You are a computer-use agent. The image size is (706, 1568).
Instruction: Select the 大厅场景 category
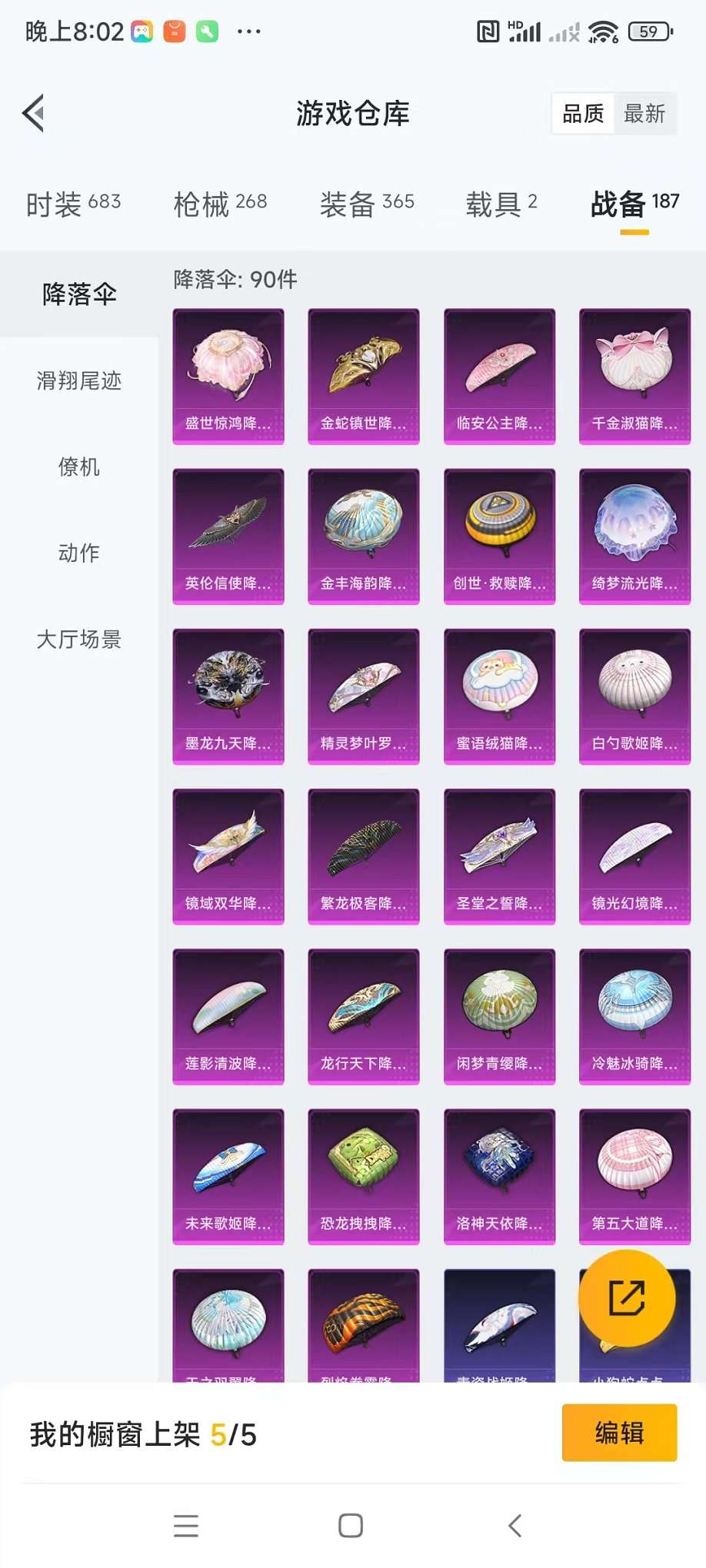point(78,639)
